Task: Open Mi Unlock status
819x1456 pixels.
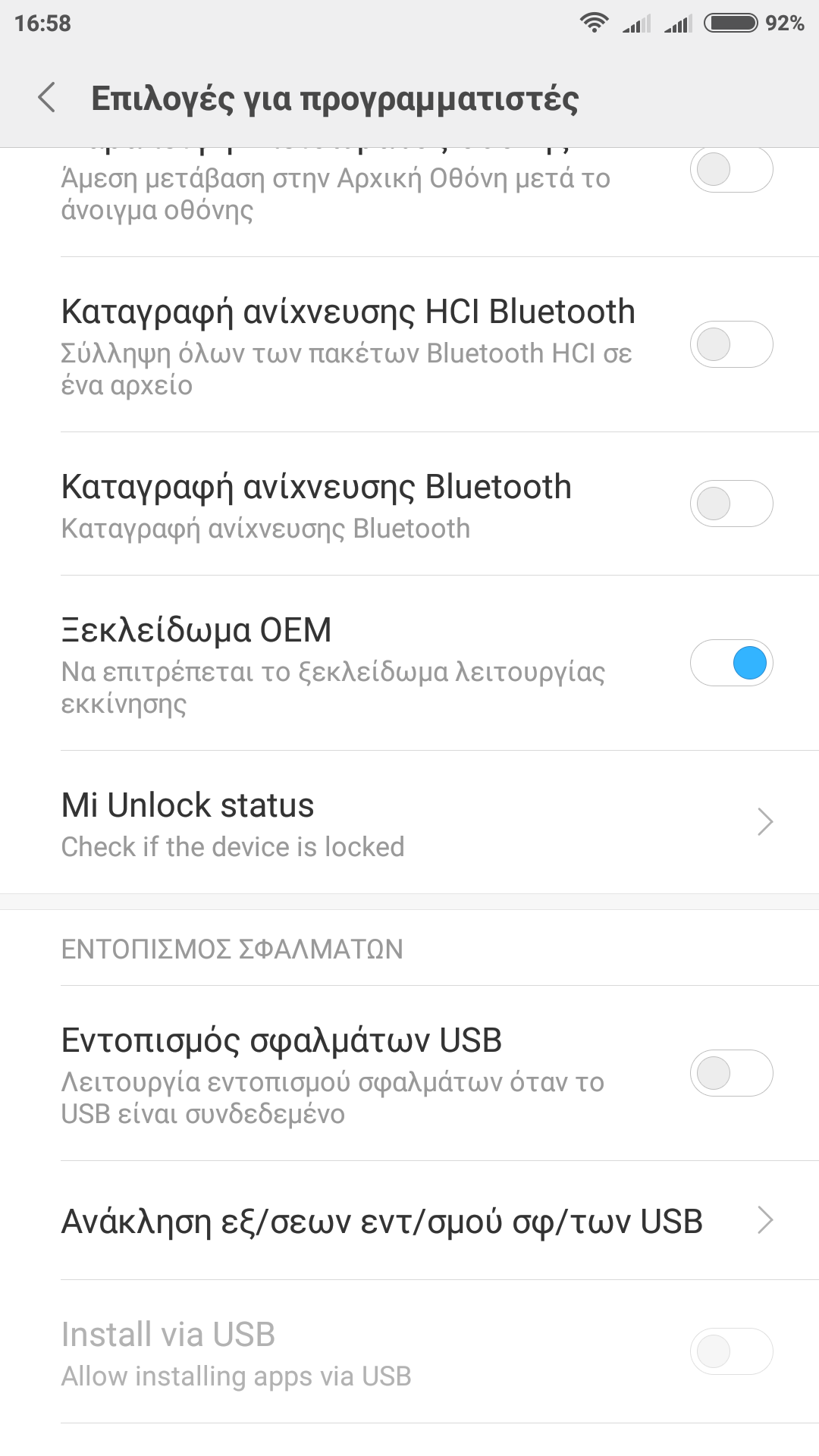Action: tap(409, 823)
